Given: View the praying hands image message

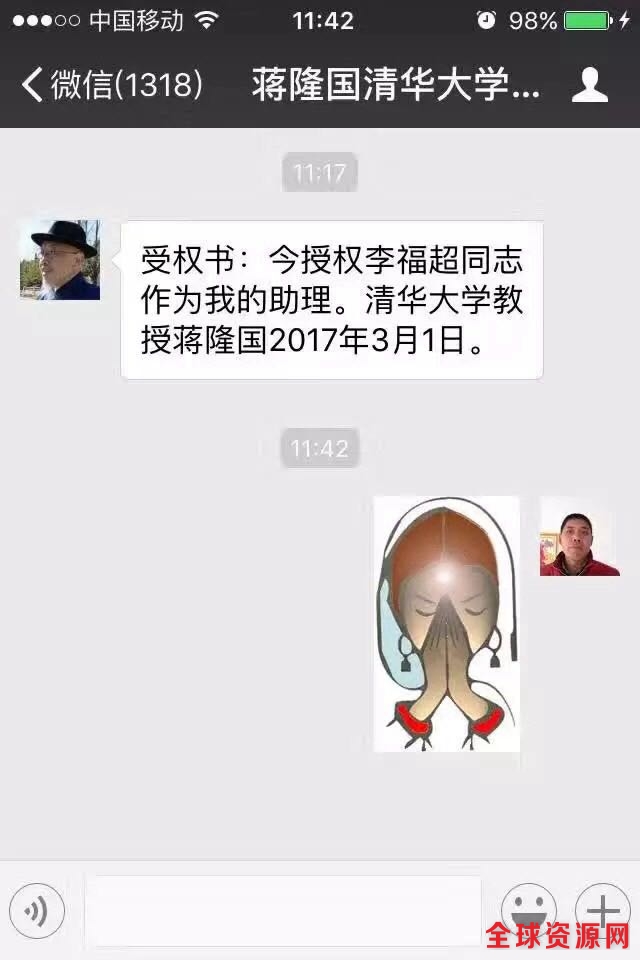Looking at the screenshot, I should coord(447,624).
